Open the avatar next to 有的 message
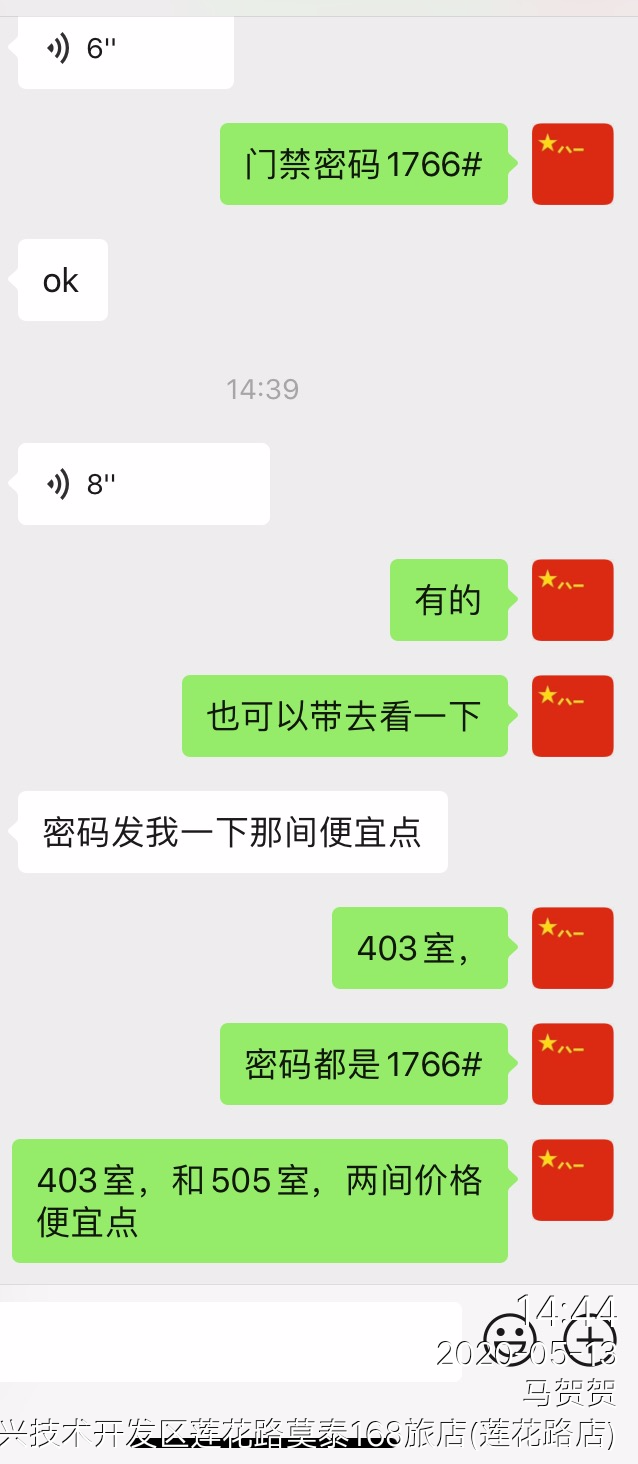Image resolution: width=638 pixels, height=1464 pixels. [572, 600]
